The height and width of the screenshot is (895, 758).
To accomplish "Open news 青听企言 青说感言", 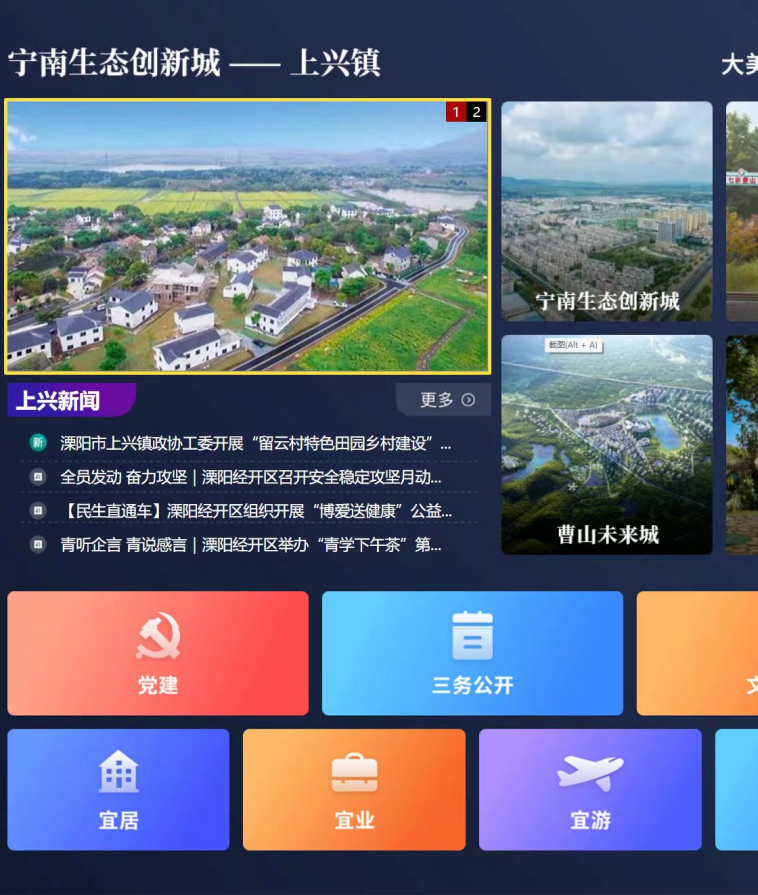I will 250,545.
